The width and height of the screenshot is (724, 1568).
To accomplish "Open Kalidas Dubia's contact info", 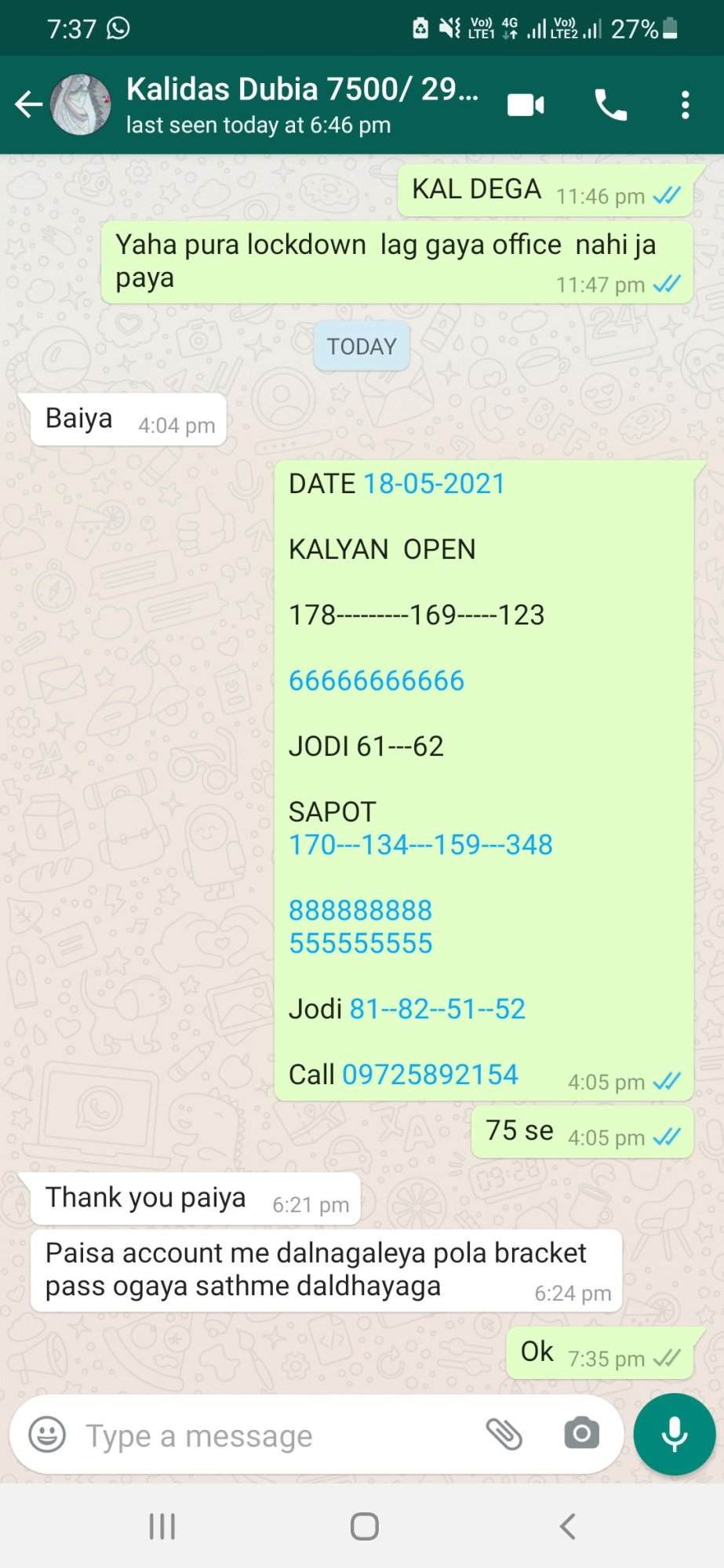I will pos(302,104).
